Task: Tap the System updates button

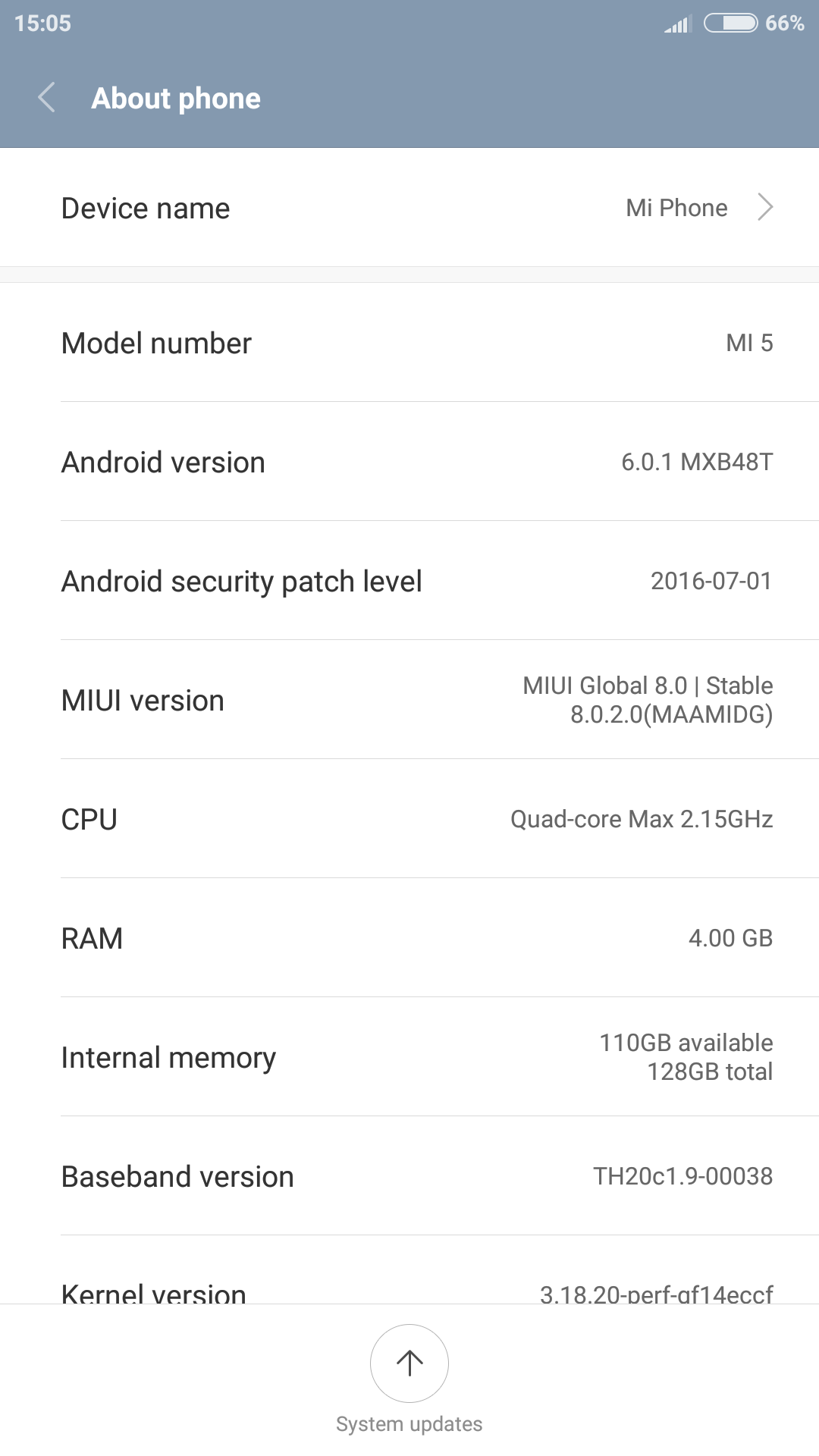Action: pyautogui.click(x=409, y=1365)
